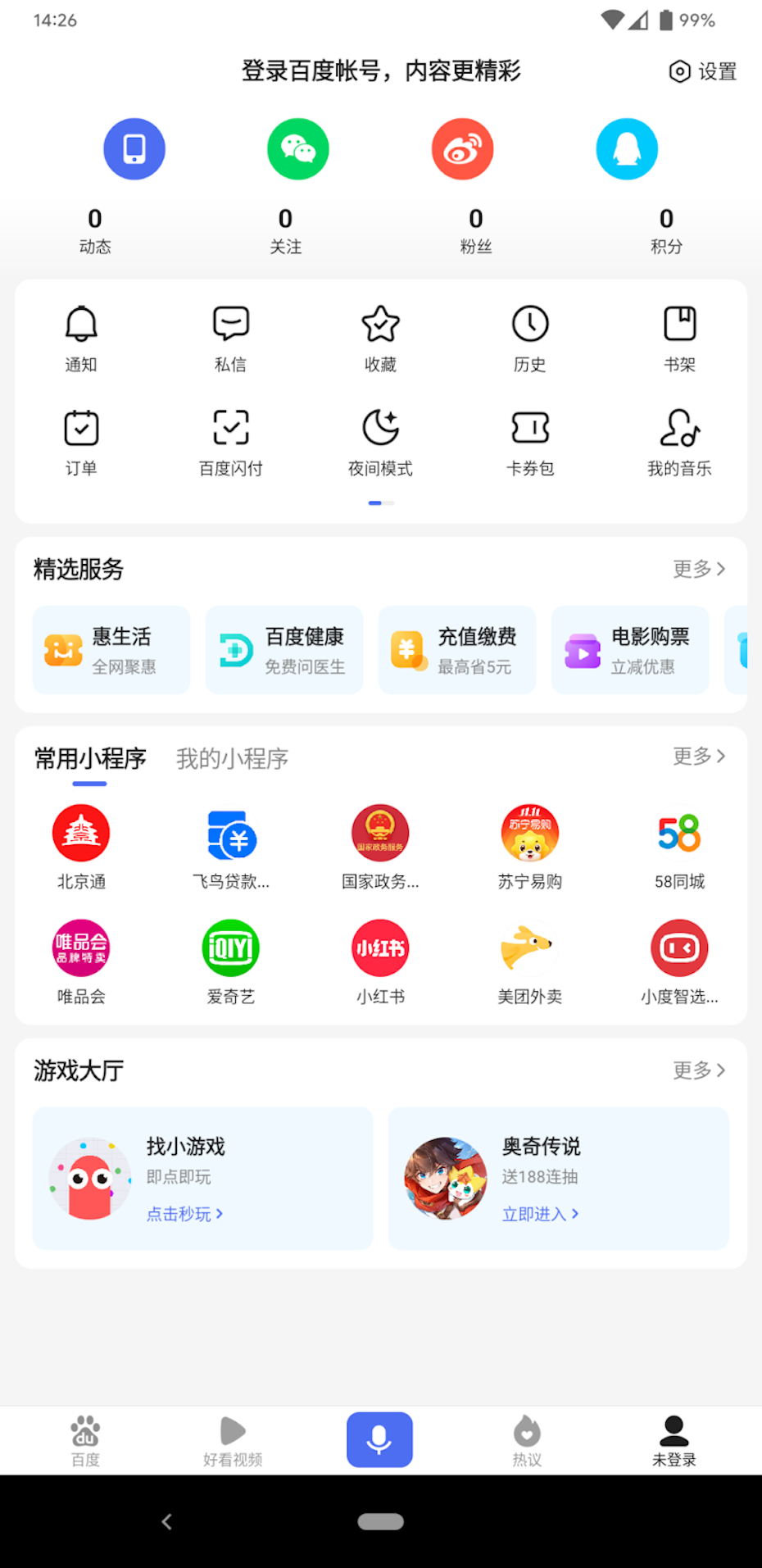This screenshot has height=1568, width=762.
Task: Start the voice search microphone
Action: tap(379, 1438)
